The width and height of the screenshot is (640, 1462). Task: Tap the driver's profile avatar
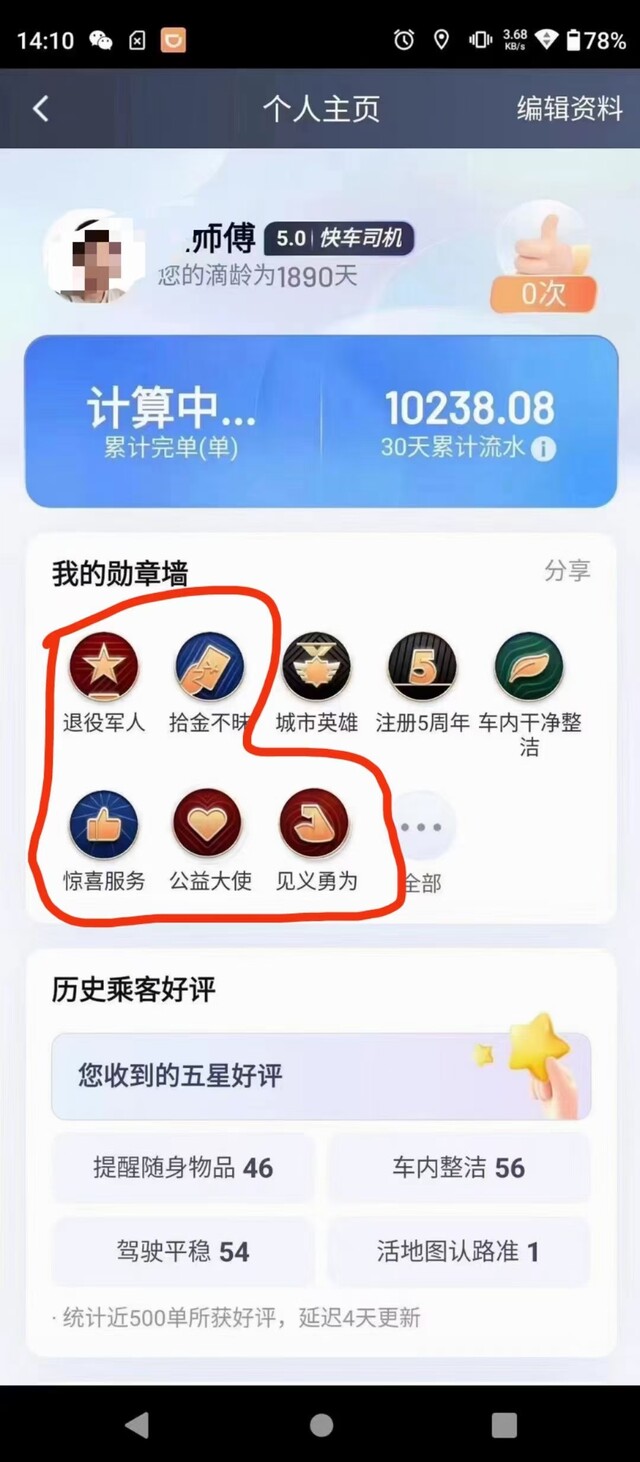coord(95,257)
